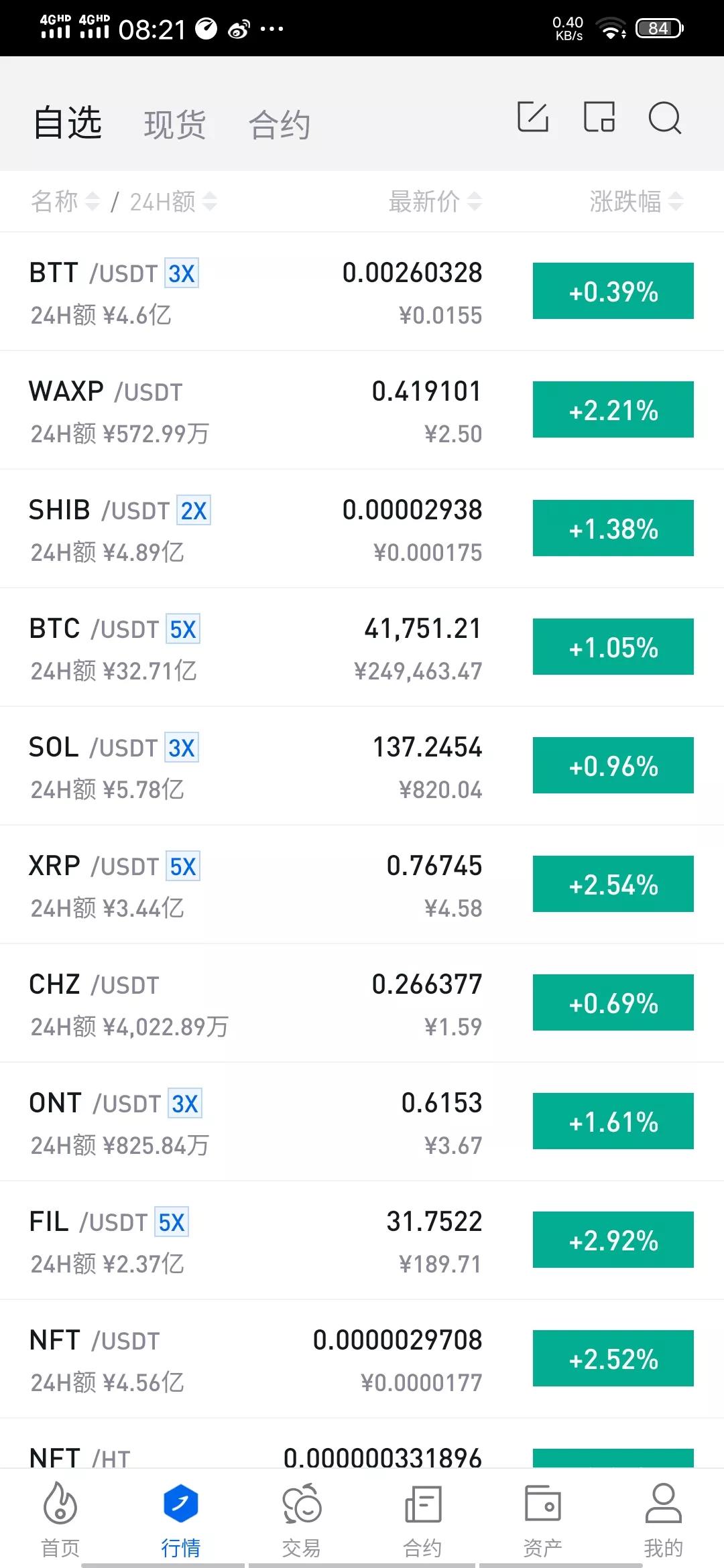Open the edit watchlist pencil icon

point(533,118)
